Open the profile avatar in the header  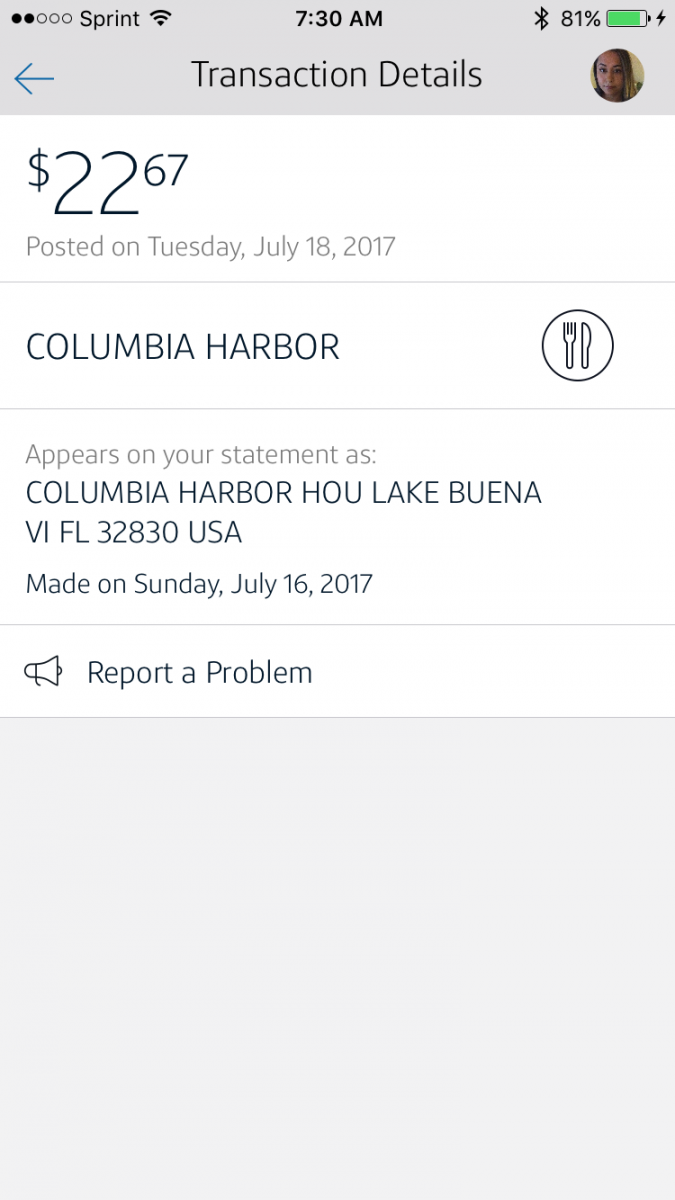(x=617, y=76)
